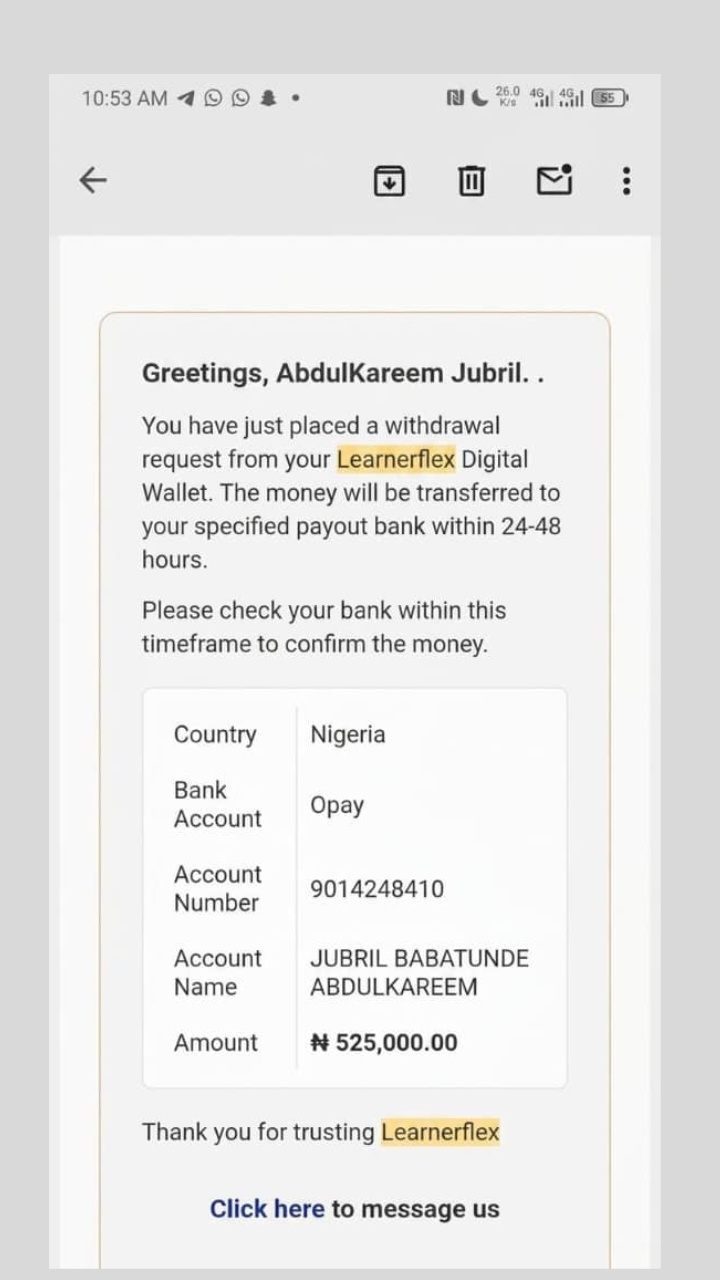This screenshot has height=1280, width=720.
Task: Archive this email
Action: [390, 181]
